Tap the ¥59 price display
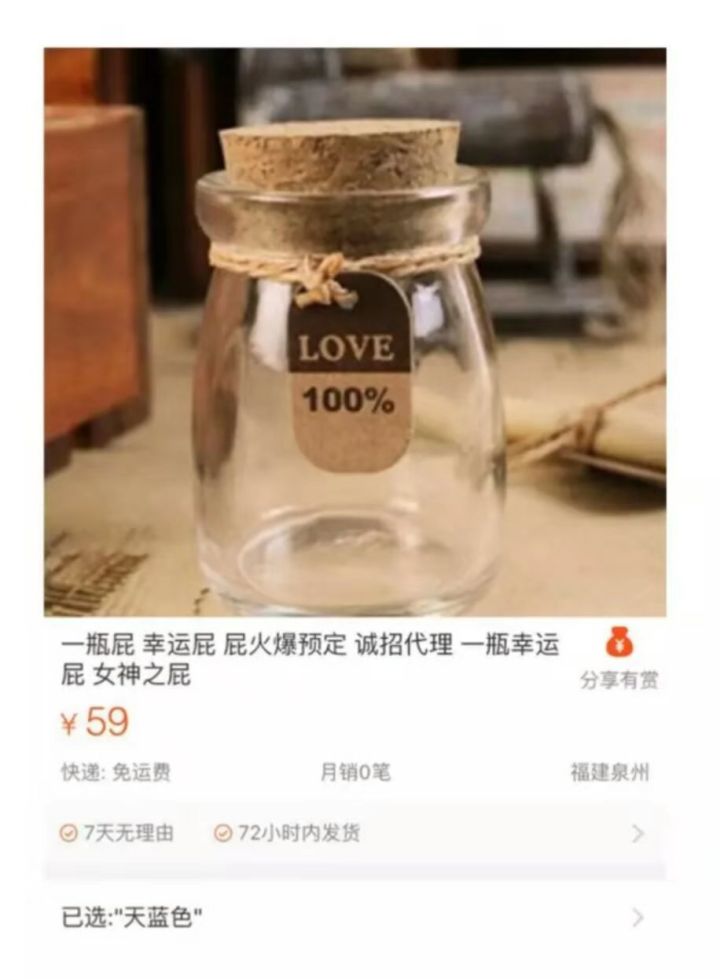The height and width of the screenshot is (979, 720). [96, 721]
